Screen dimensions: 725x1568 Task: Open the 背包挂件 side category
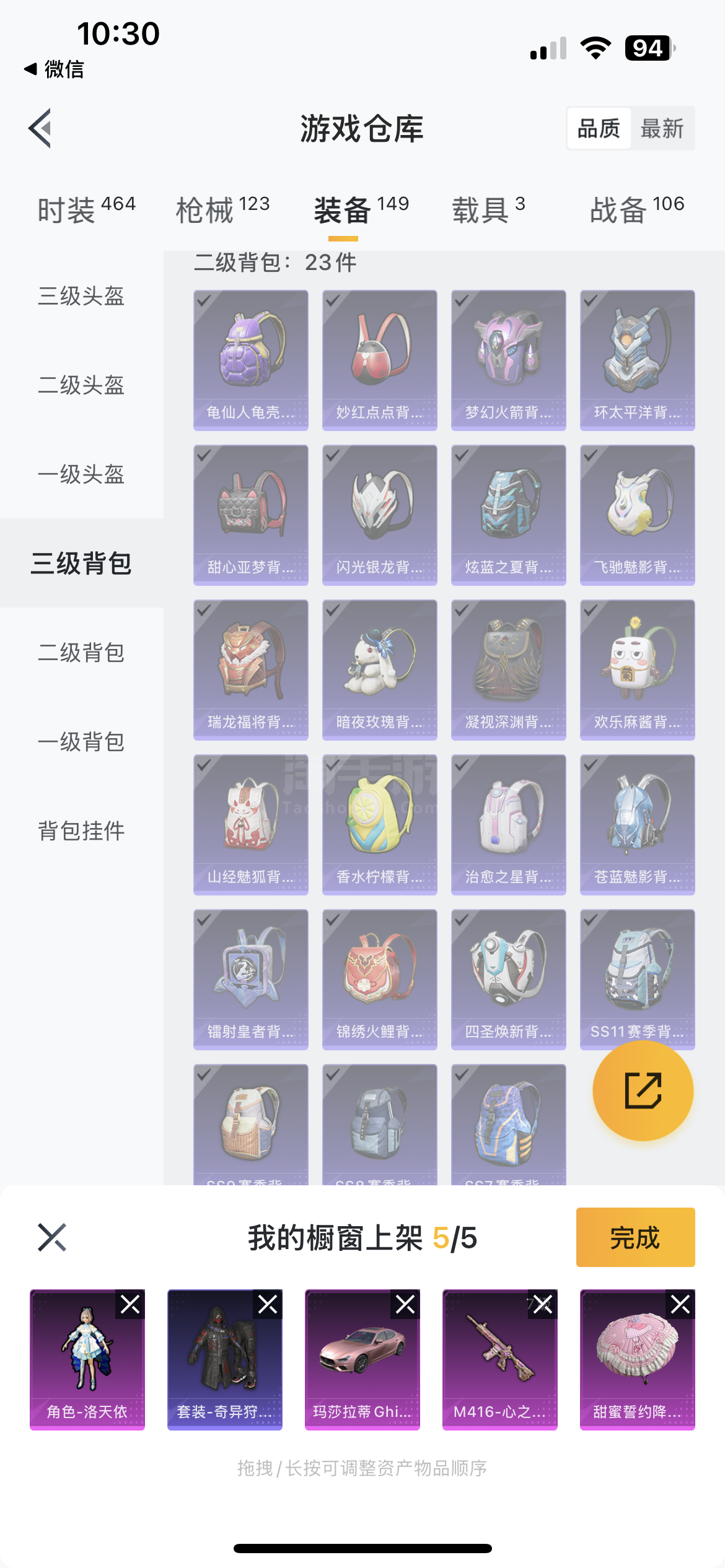(81, 831)
